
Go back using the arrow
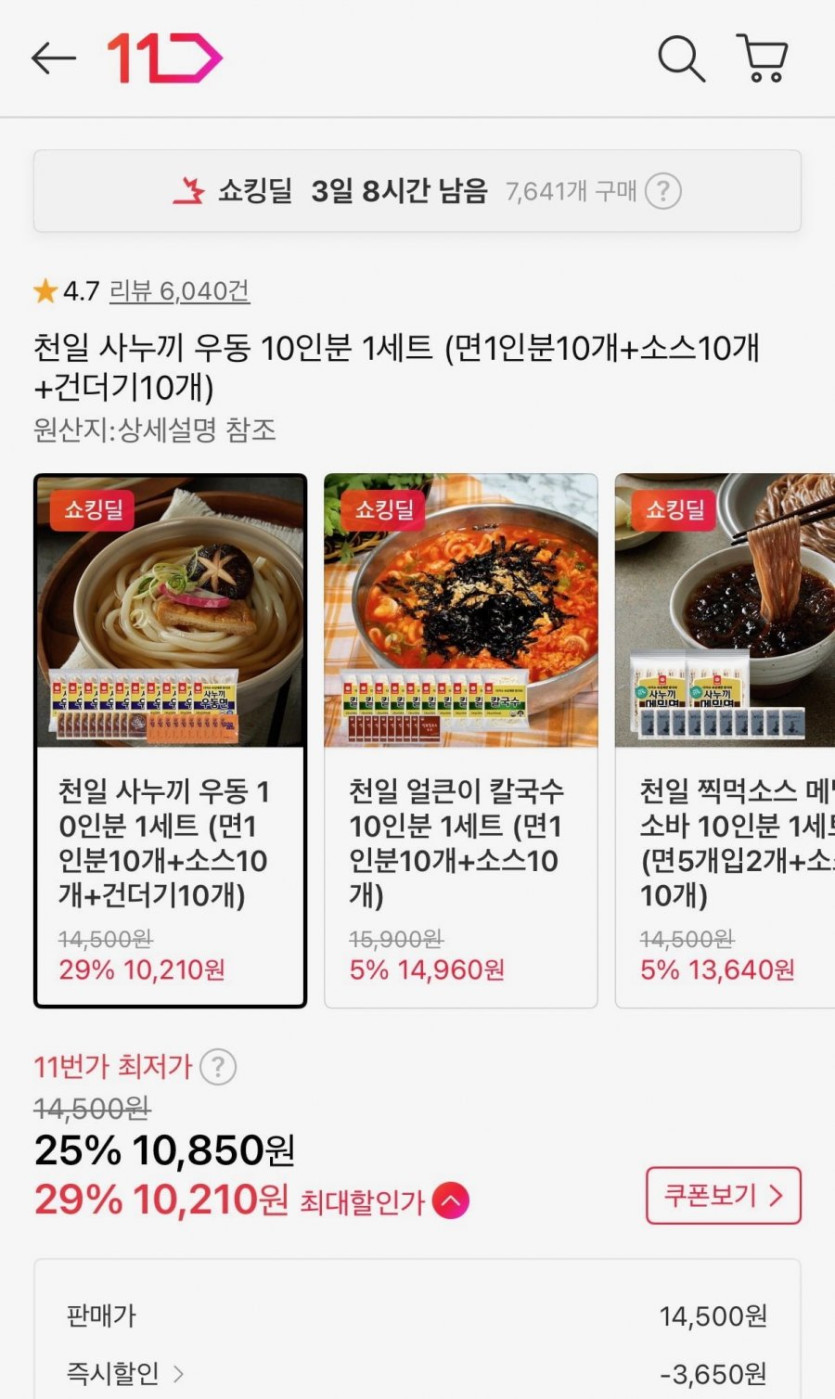click(53, 59)
